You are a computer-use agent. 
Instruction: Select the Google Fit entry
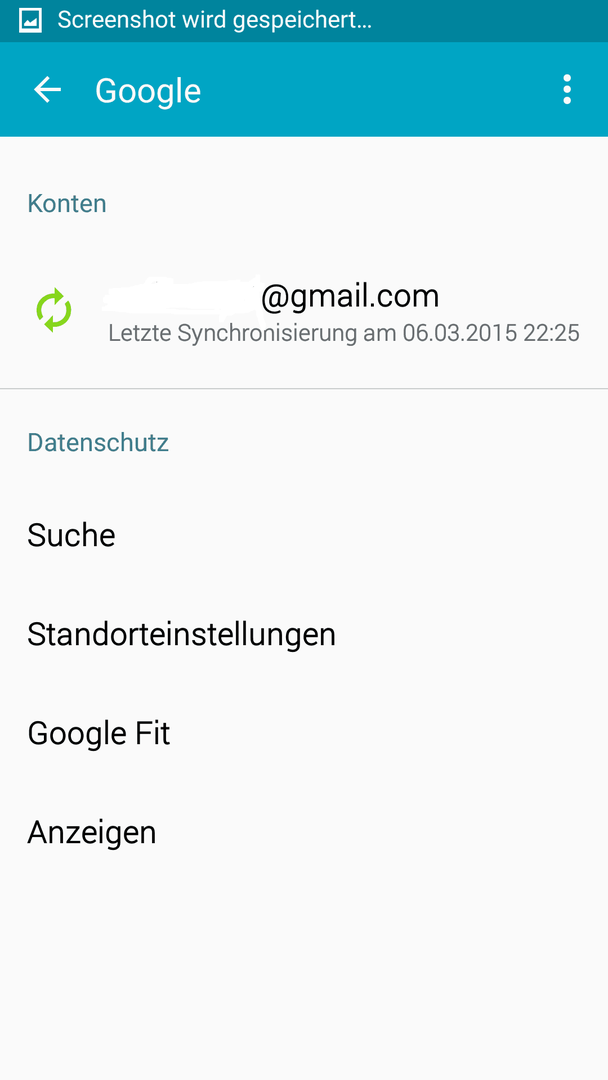click(304, 734)
